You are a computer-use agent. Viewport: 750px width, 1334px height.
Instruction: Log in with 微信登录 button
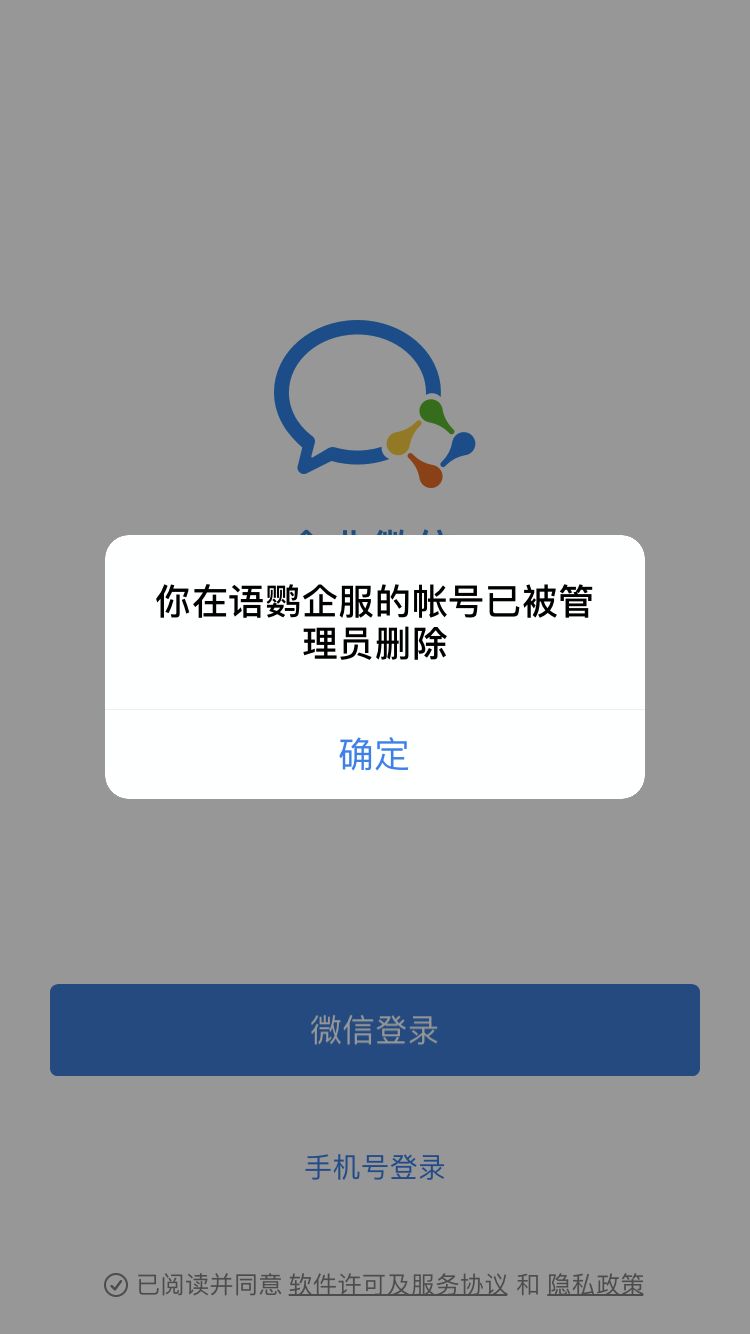pos(374,1030)
